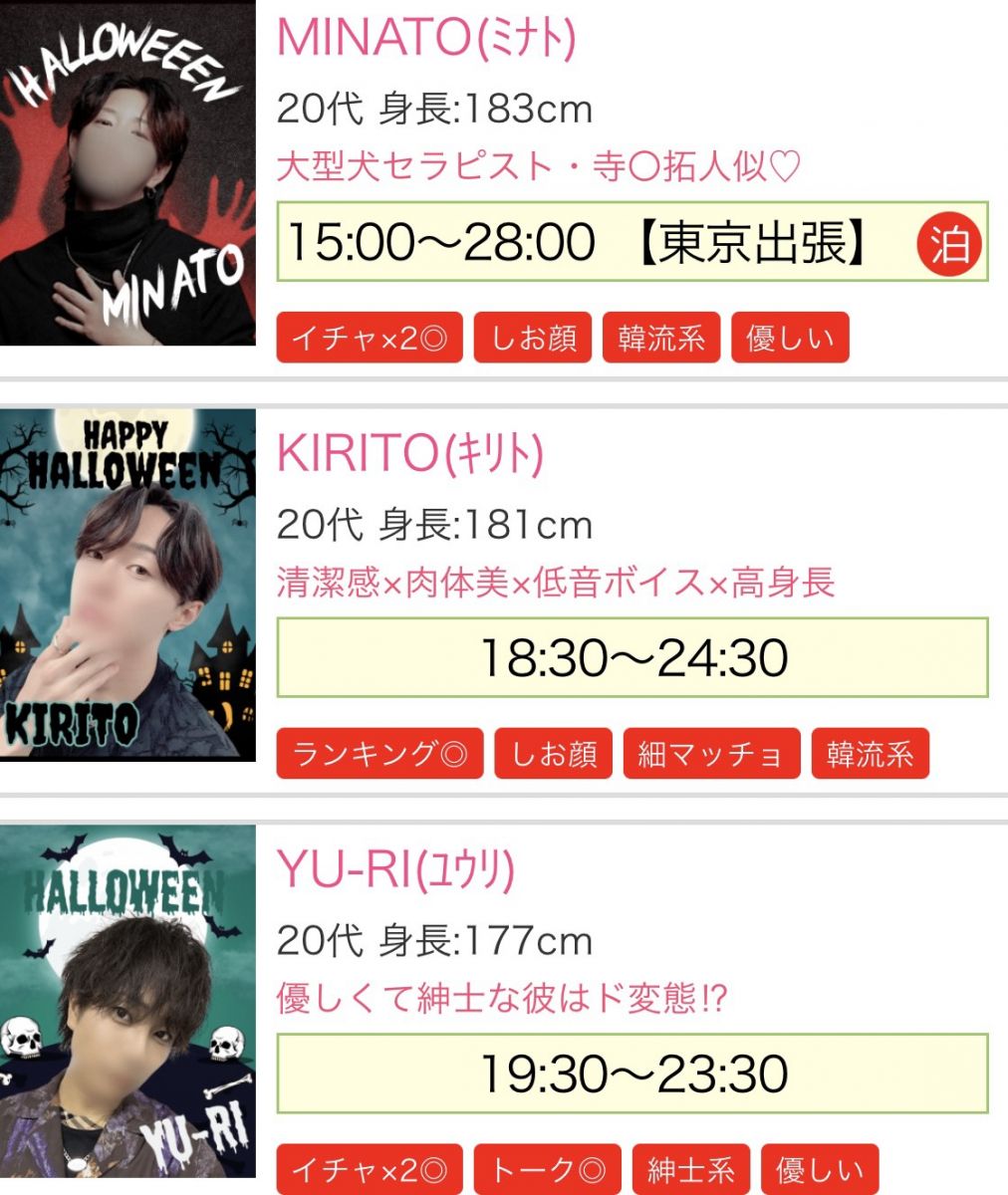Select YU-RI's 19:30〜23:30 schedule box
Screen dimensions: 1008x1195
tap(631, 1075)
